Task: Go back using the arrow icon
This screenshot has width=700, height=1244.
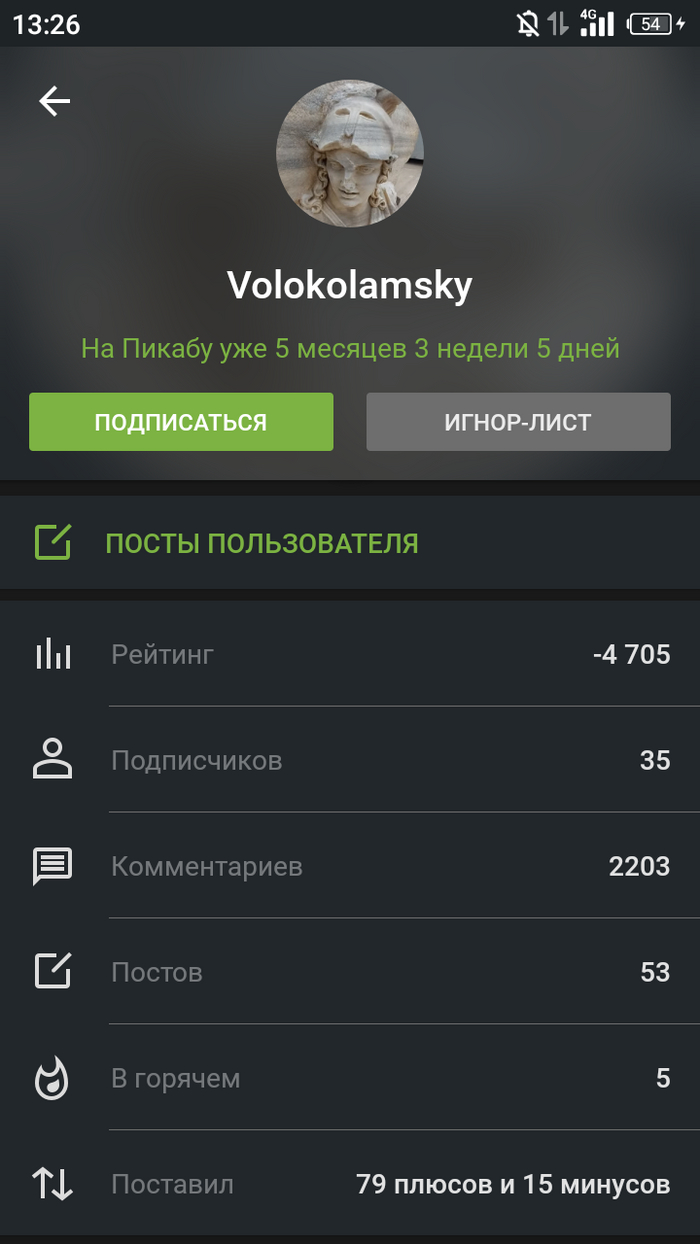Action: [x=55, y=101]
